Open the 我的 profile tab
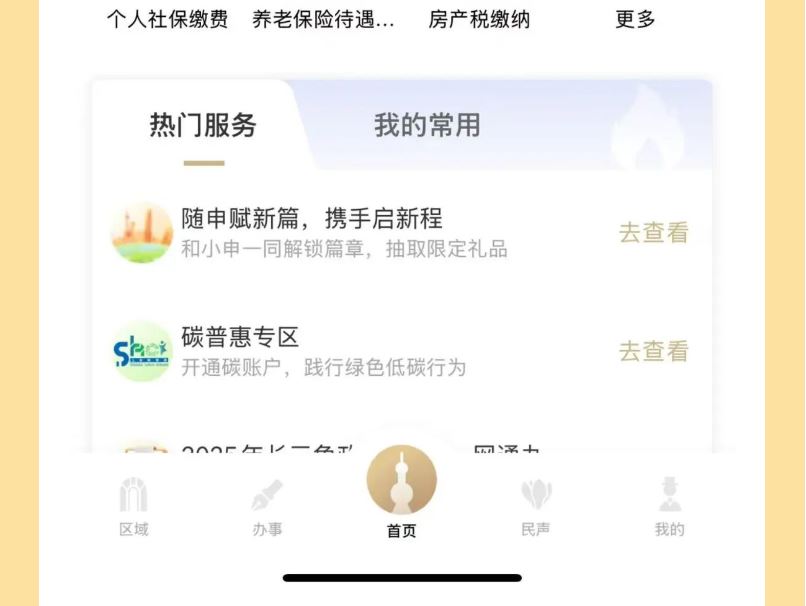This screenshot has width=806, height=606. tap(669, 507)
